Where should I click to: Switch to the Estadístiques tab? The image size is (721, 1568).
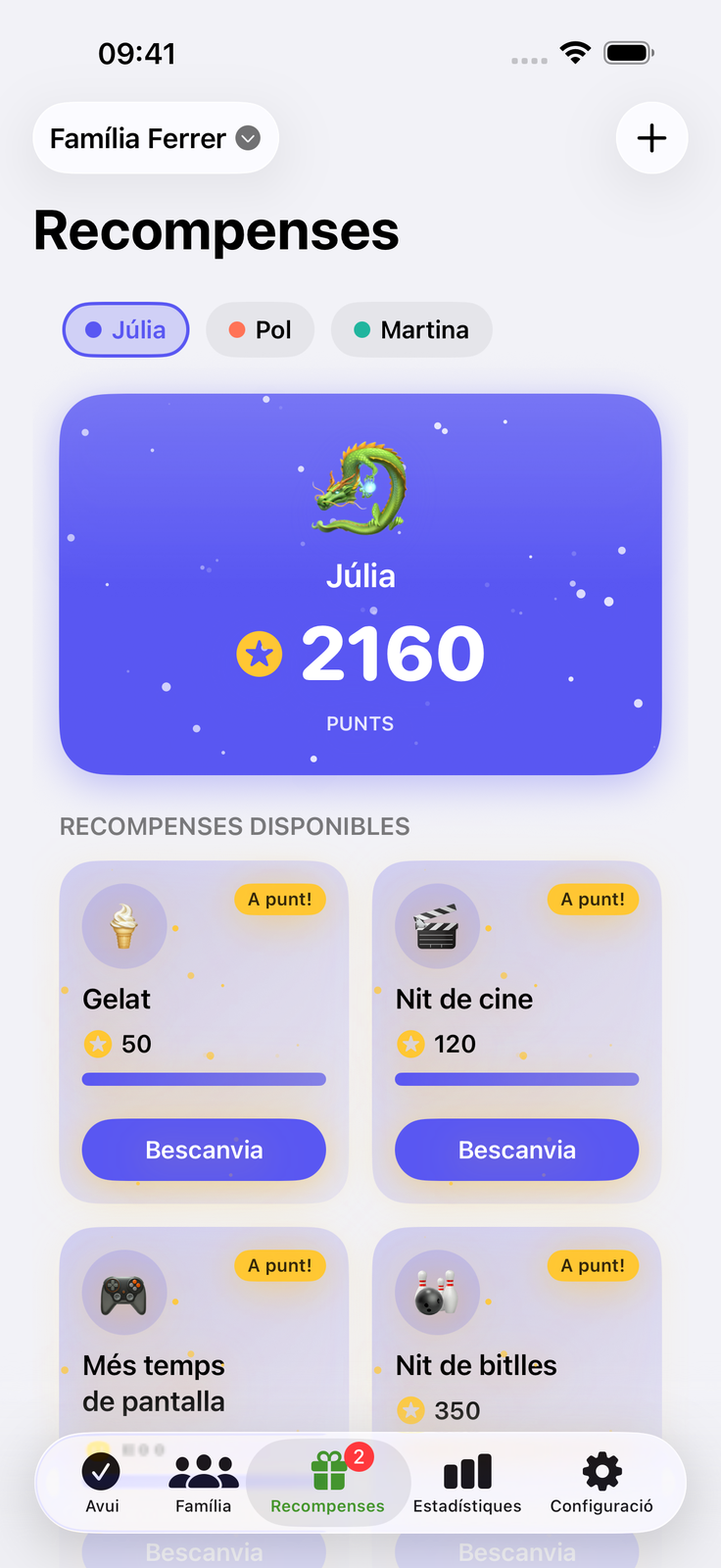point(467,1484)
